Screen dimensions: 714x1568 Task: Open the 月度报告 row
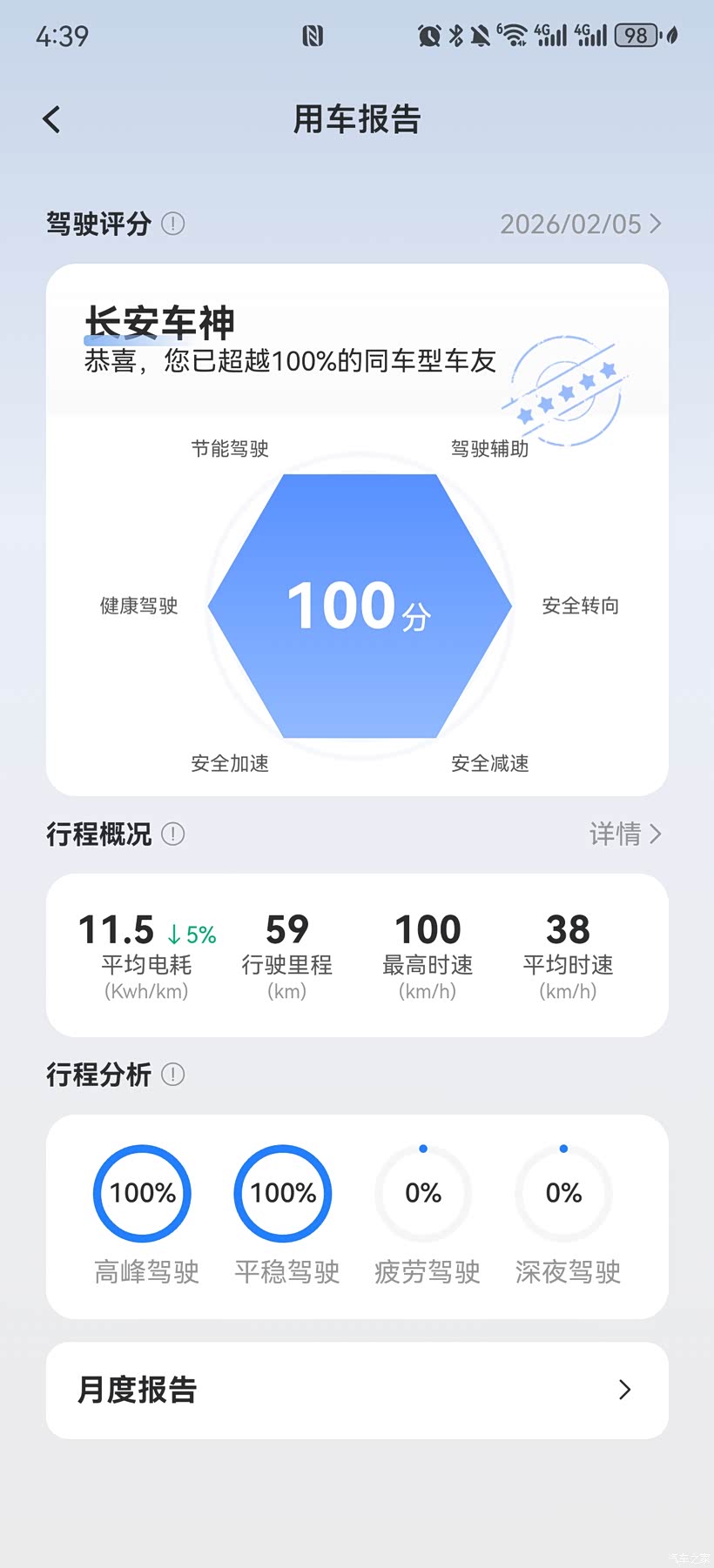pos(357,1390)
